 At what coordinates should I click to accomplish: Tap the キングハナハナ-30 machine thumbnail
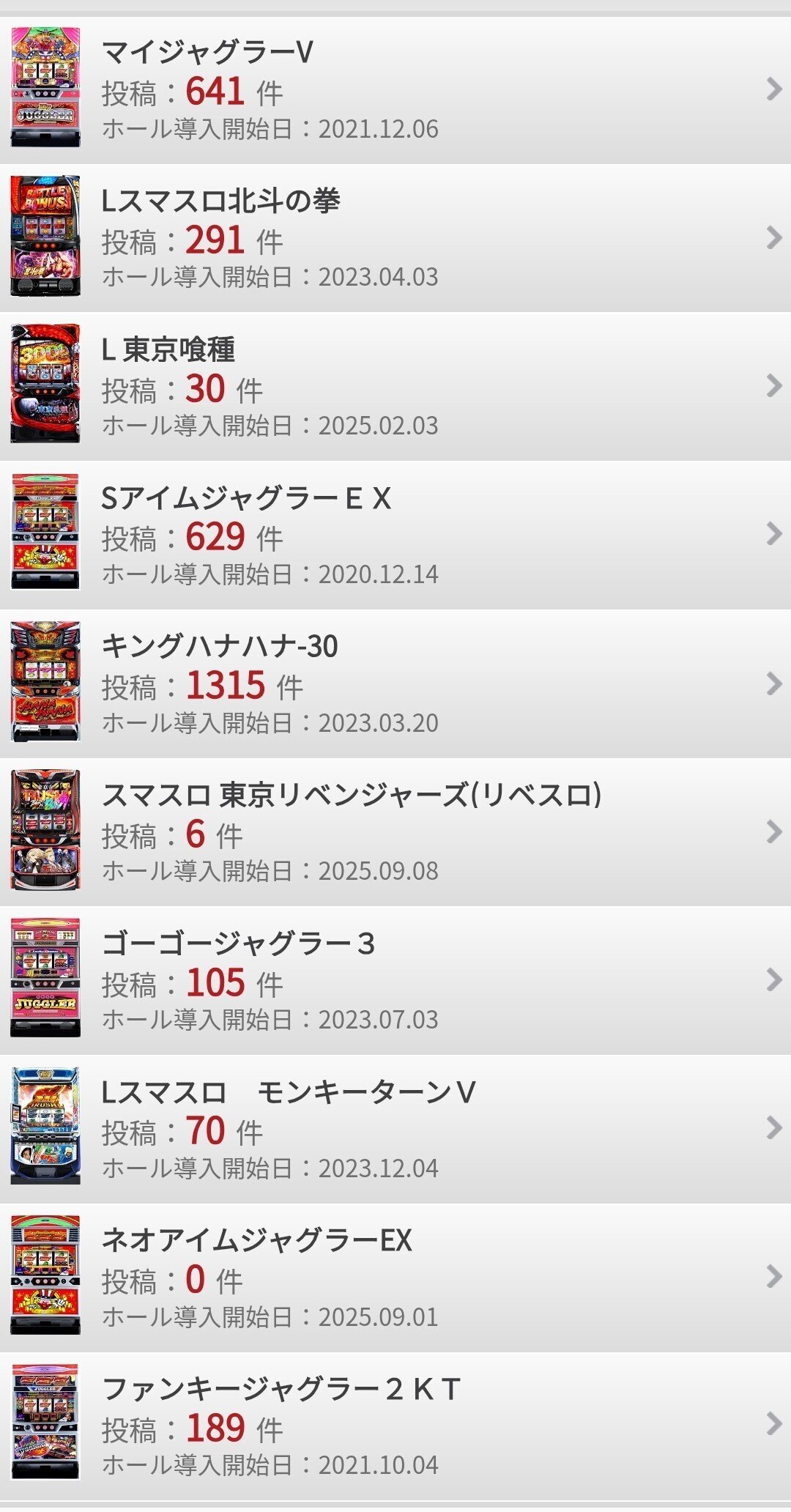(x=45, y=681)
